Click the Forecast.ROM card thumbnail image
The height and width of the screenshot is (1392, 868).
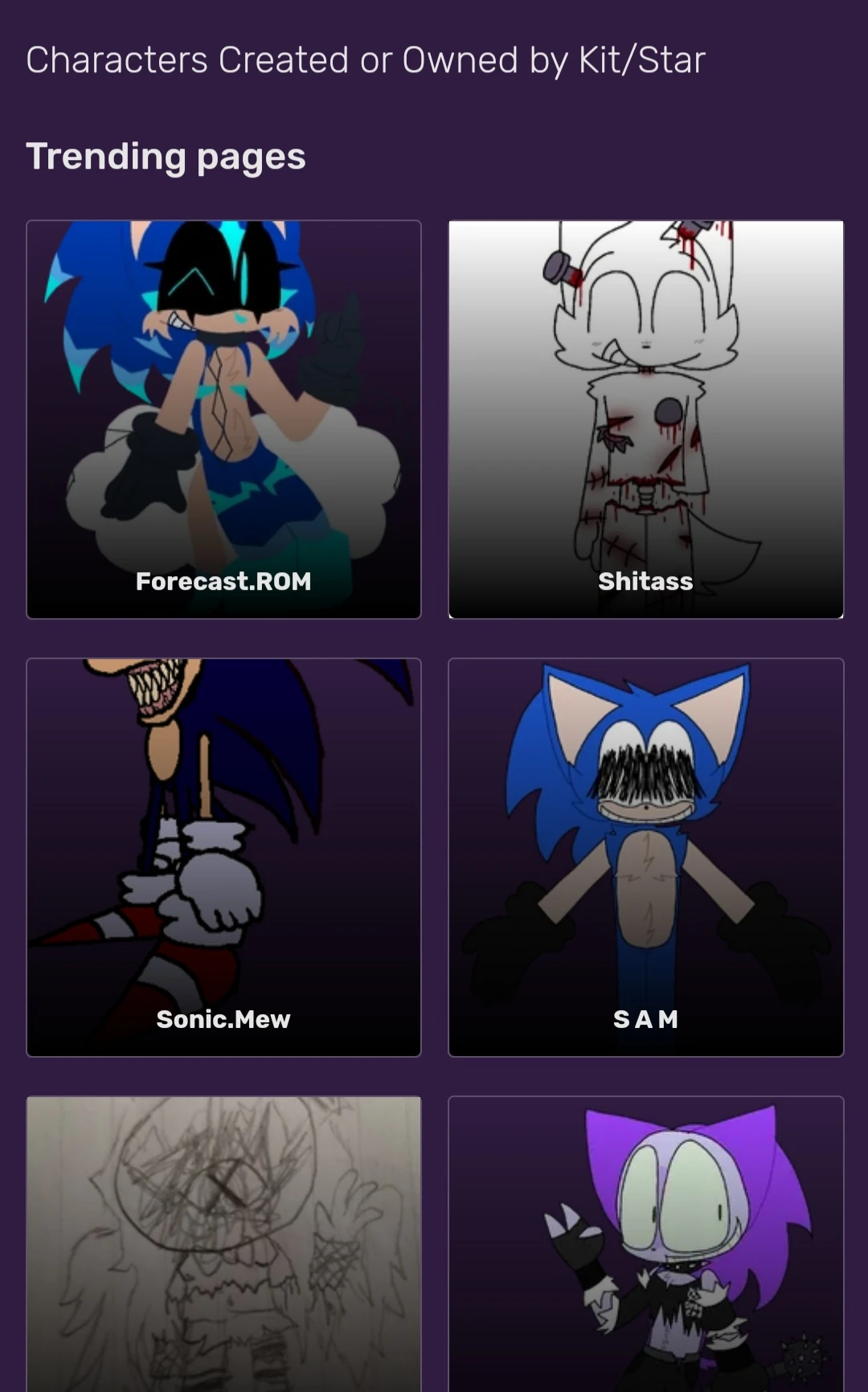click(x=223, y=386)
